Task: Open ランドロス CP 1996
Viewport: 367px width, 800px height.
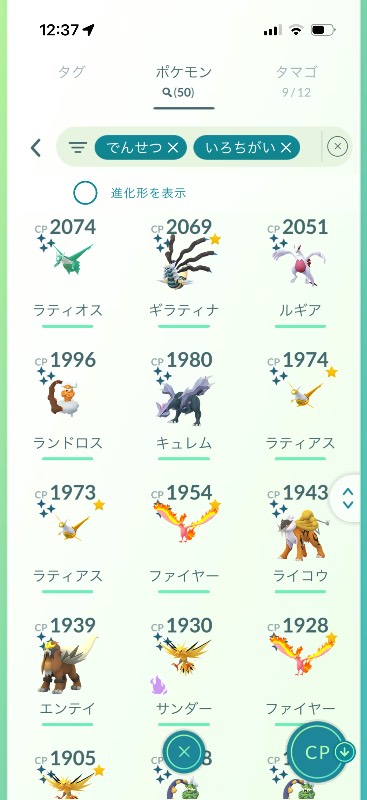Action: pyautogui.click(x=67, y=406)
